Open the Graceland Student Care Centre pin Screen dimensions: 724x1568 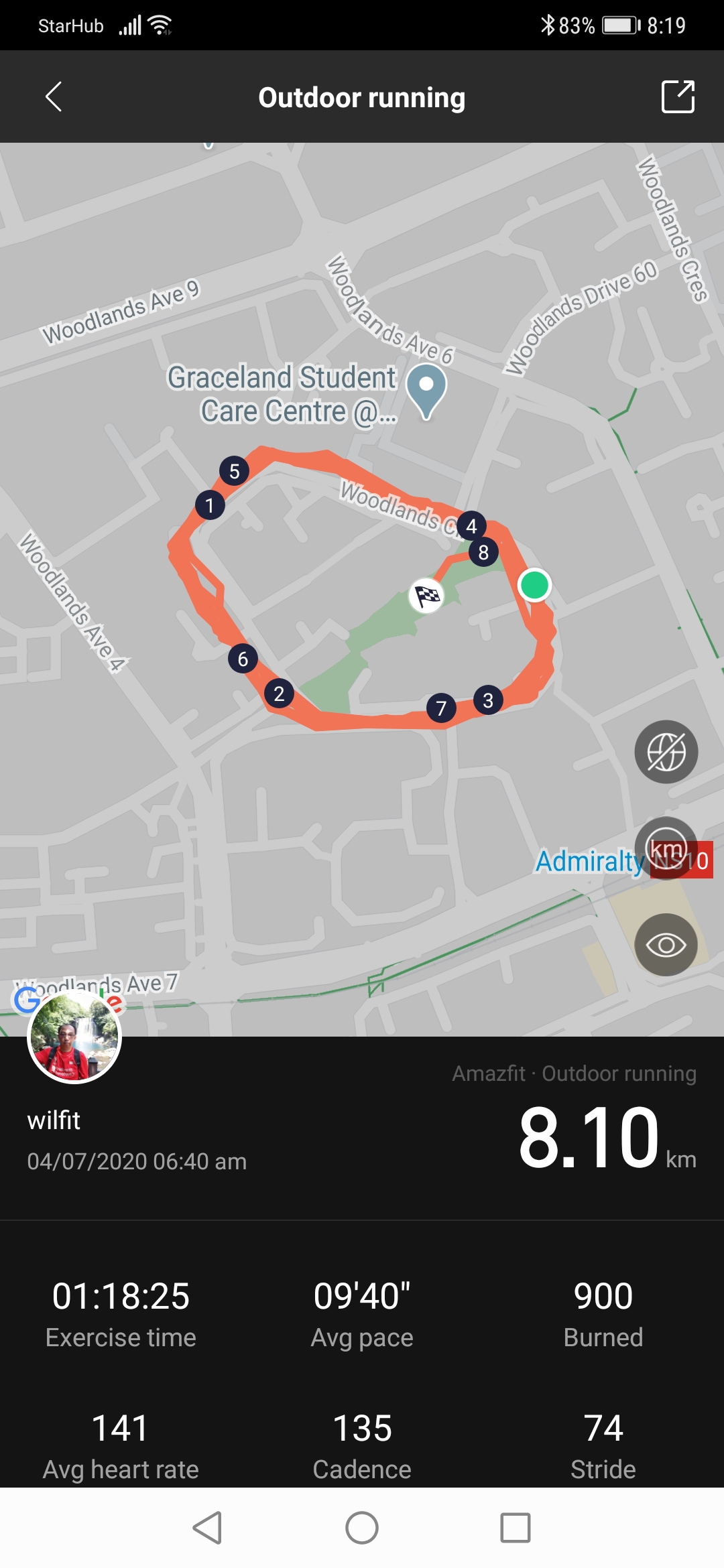tap(426, 391)
